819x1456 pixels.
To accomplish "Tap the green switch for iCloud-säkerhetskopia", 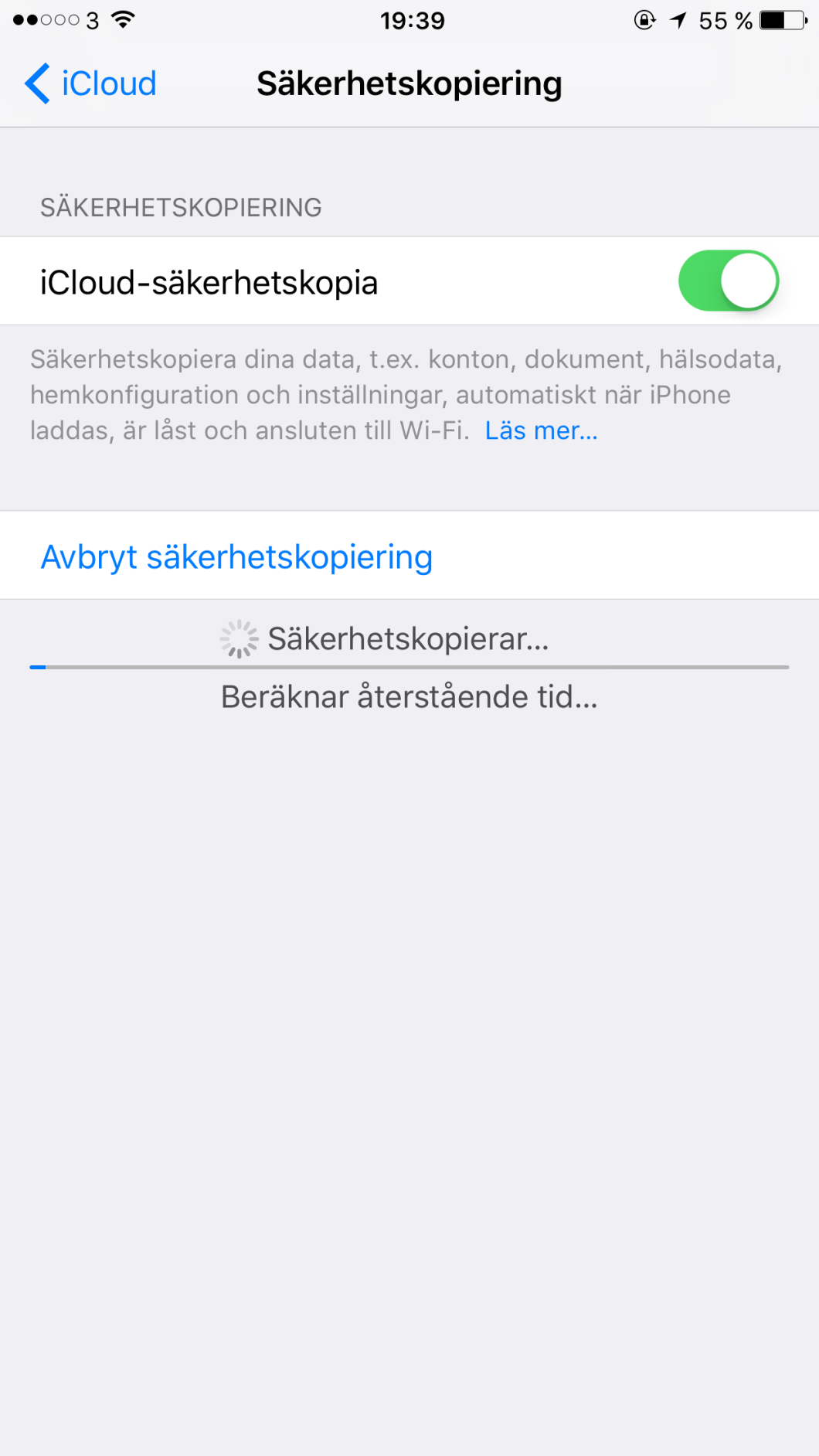I will (729, 281).
